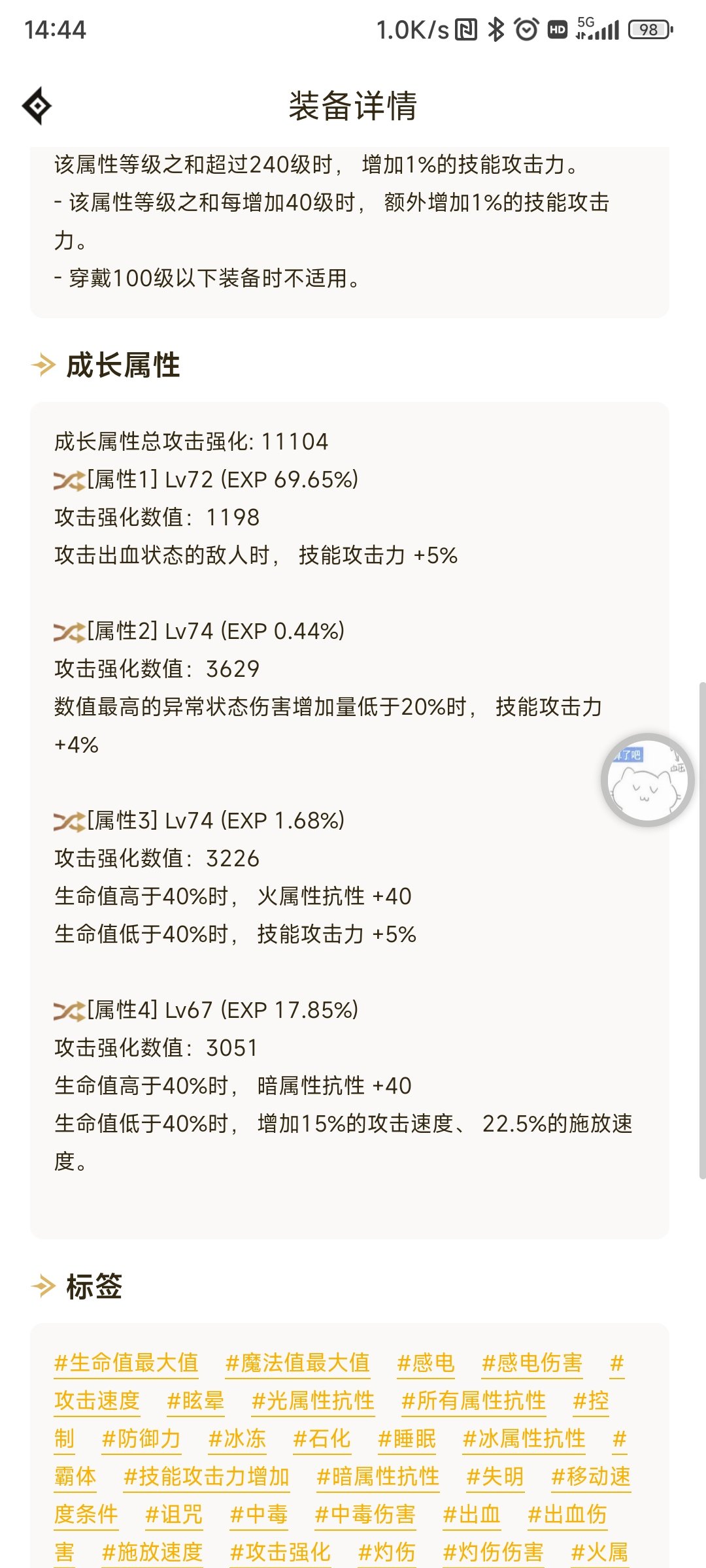Viewport: 706px width, 1568px height.
Task: Open the #感电伤害 tag link
Action: [532, 1363]
